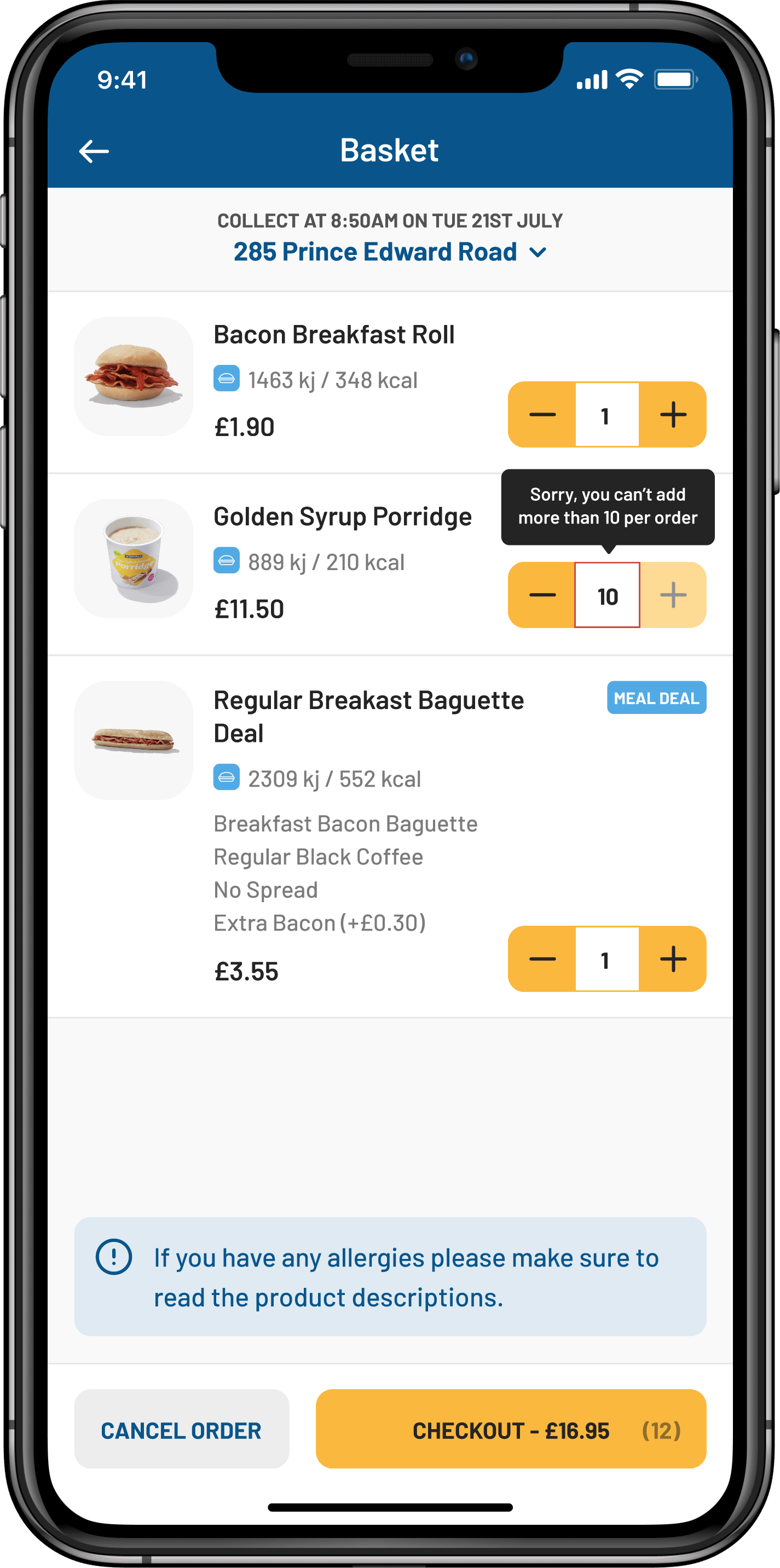Edit Breakfast Baguette Deal quantity field
The image size is (780, 1568).
click(x=607, y=959)
